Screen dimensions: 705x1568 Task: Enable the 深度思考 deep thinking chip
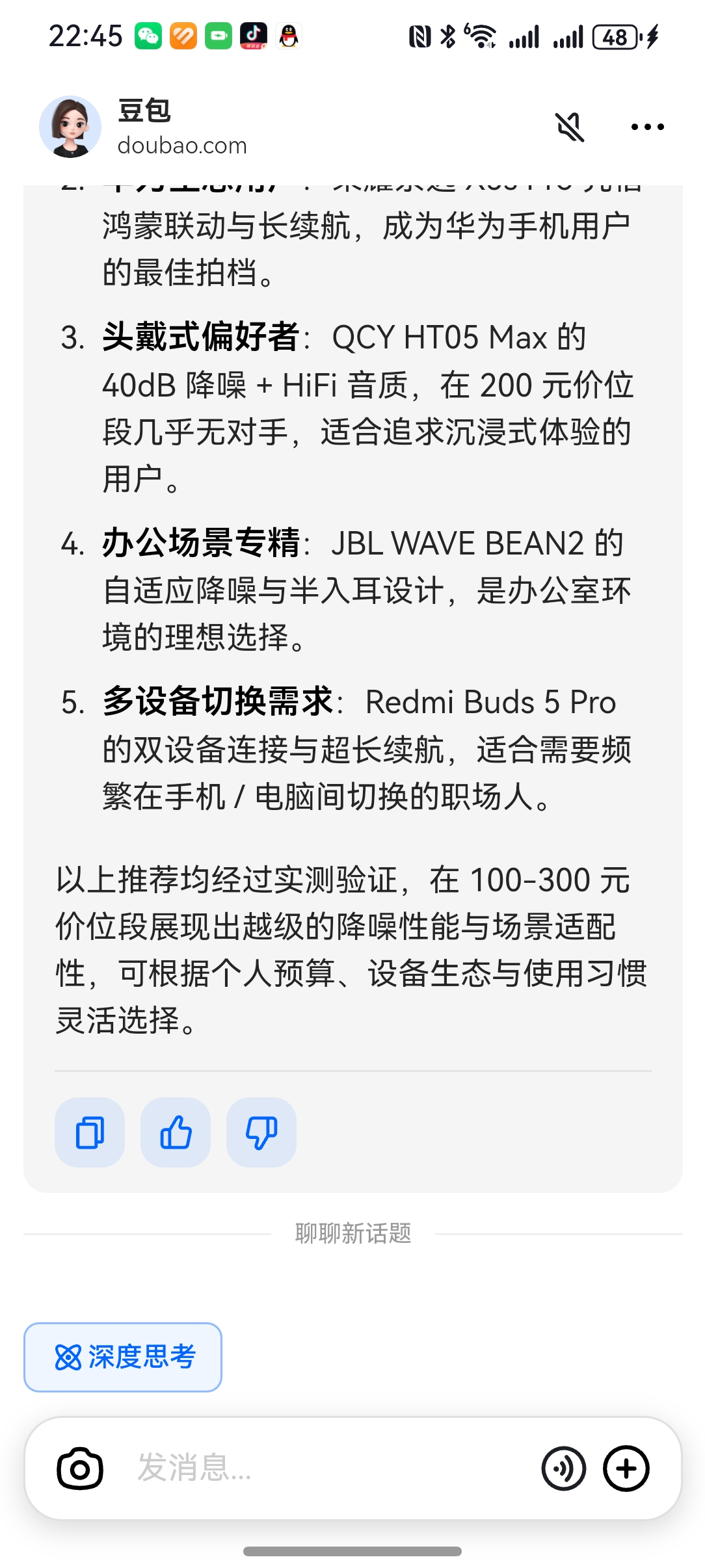click(123, 1357)
